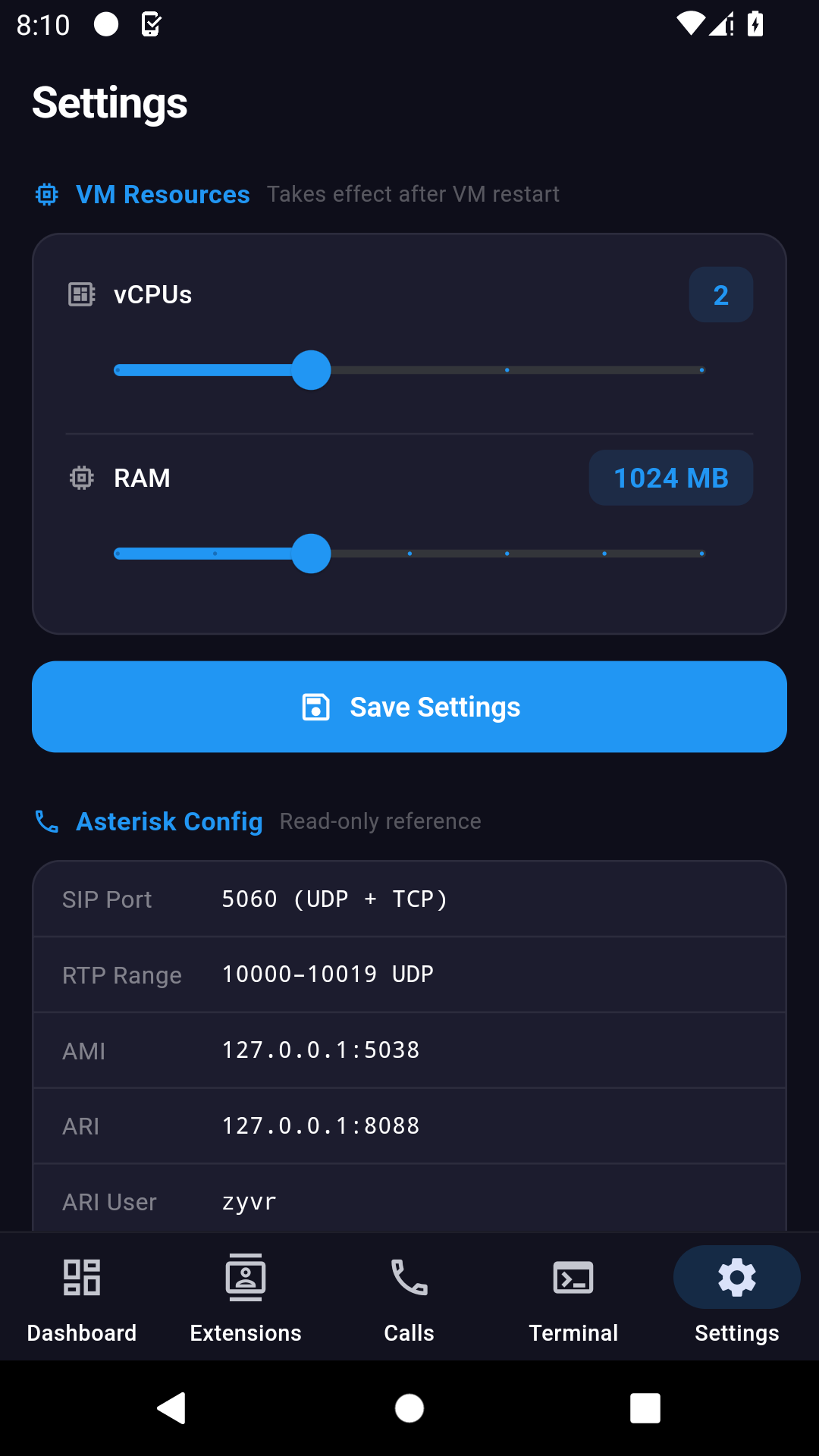The height and width of the screenshot is (1456, 819).
Task: Go to the Calls tab
Action: pyautogui.click(x=409, y=1298)
